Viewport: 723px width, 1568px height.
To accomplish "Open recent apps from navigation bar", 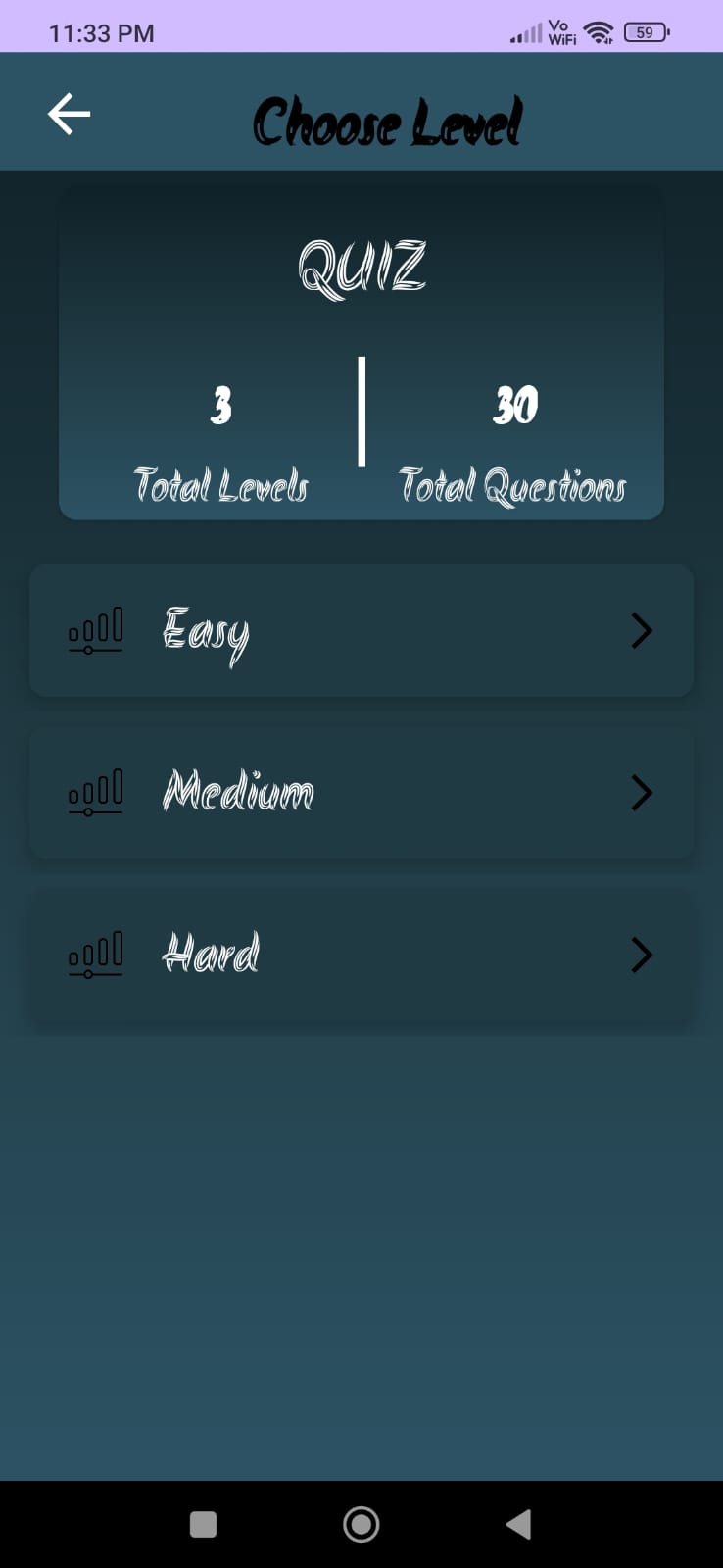I will tap(203, 1524).
